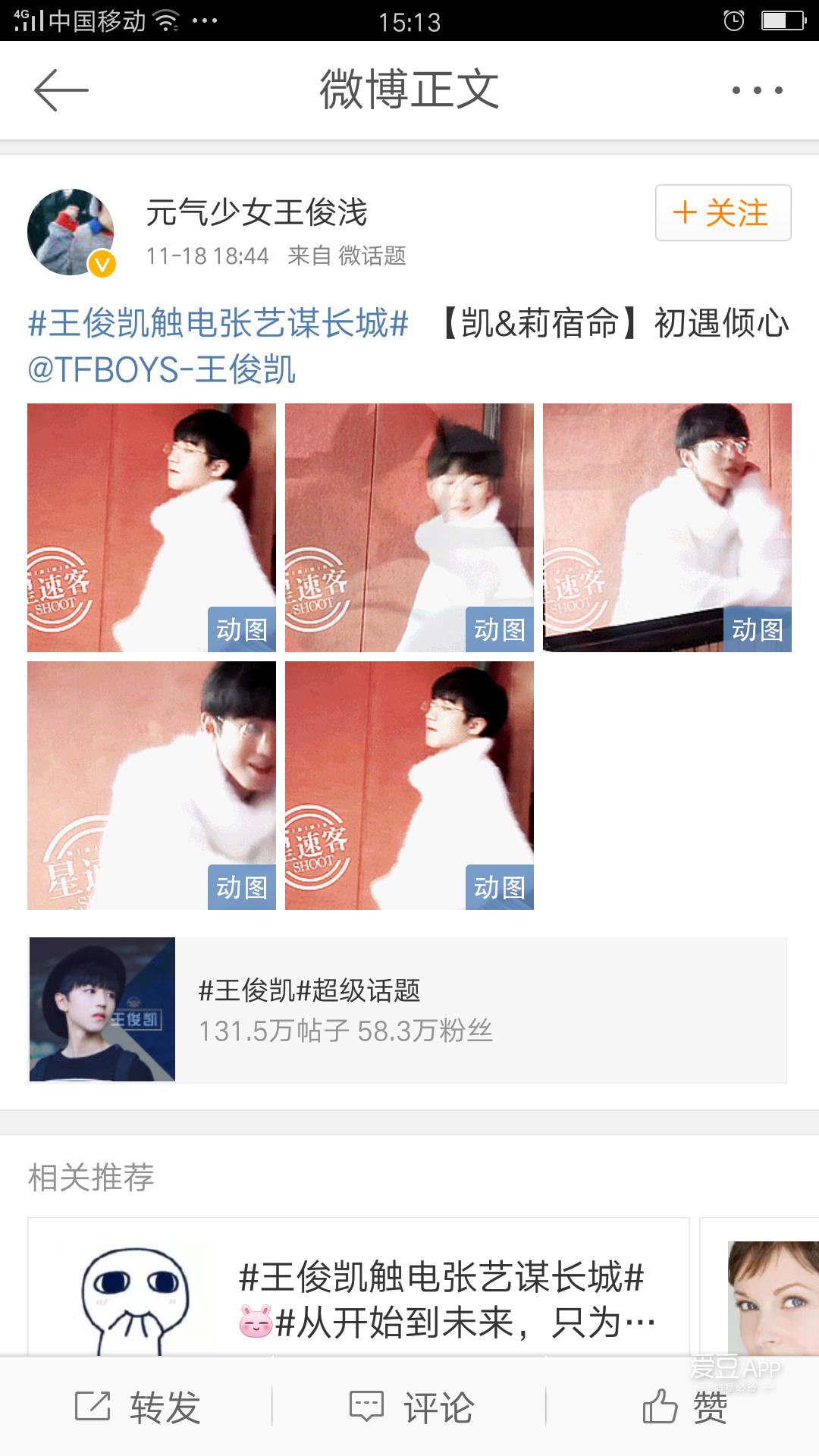Open 元气少女王俊浅's profile avatar
Image resolution: width=819 pixels, height=1456 pixels.
pos(71,232)
